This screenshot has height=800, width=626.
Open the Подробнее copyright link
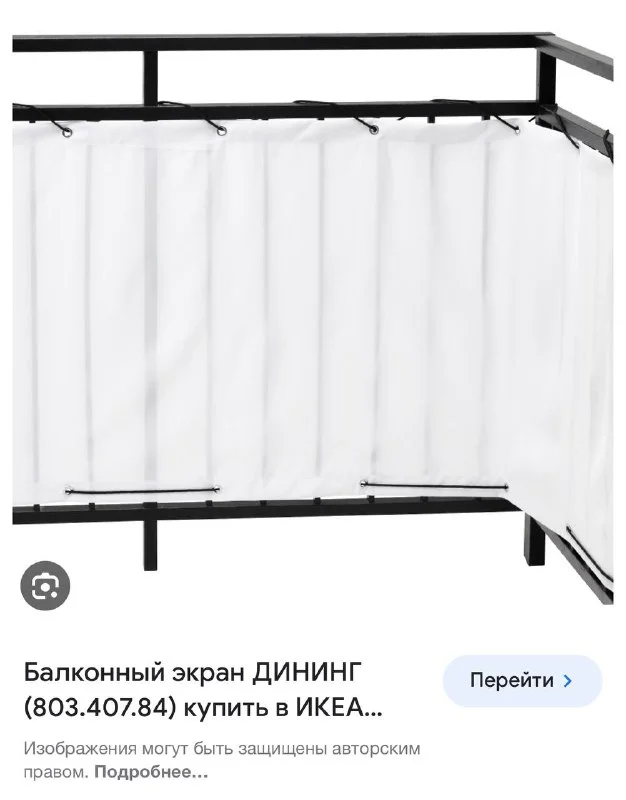(152, 772)
